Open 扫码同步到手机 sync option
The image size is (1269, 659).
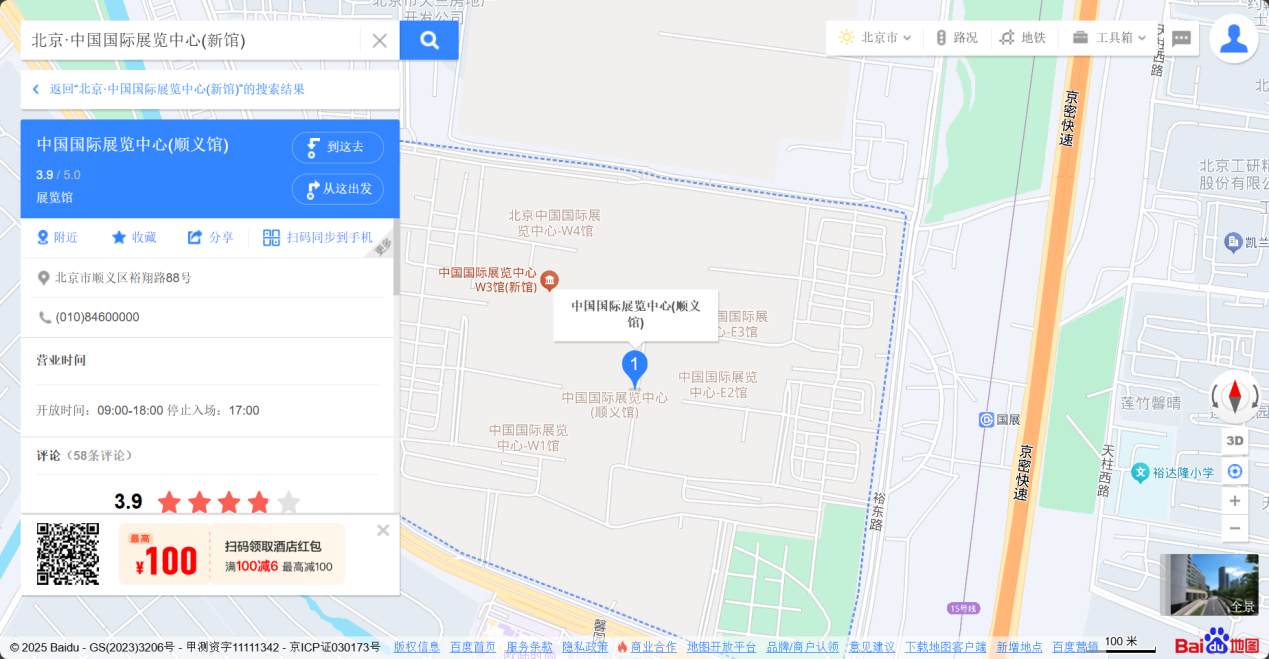tap(318, 238)
